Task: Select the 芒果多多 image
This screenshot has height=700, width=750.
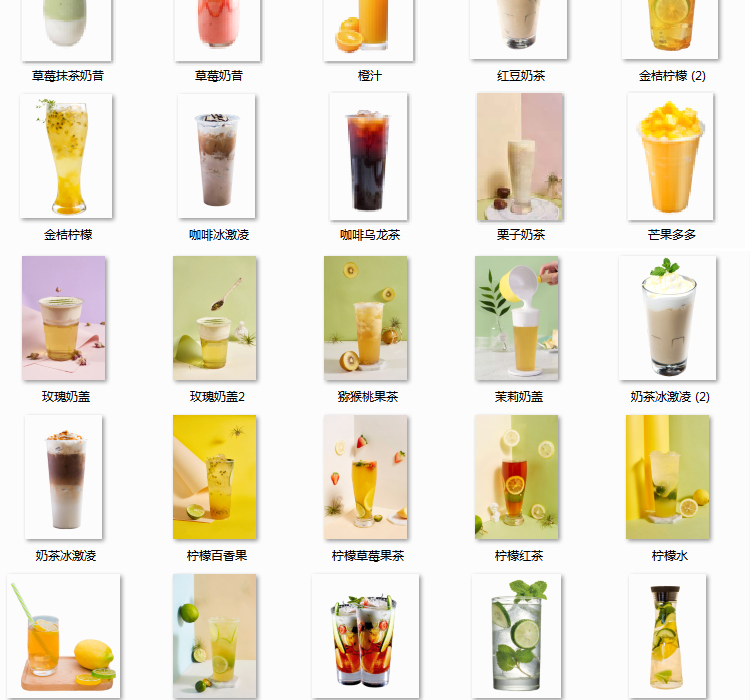Action: click(x=671, y=155)
